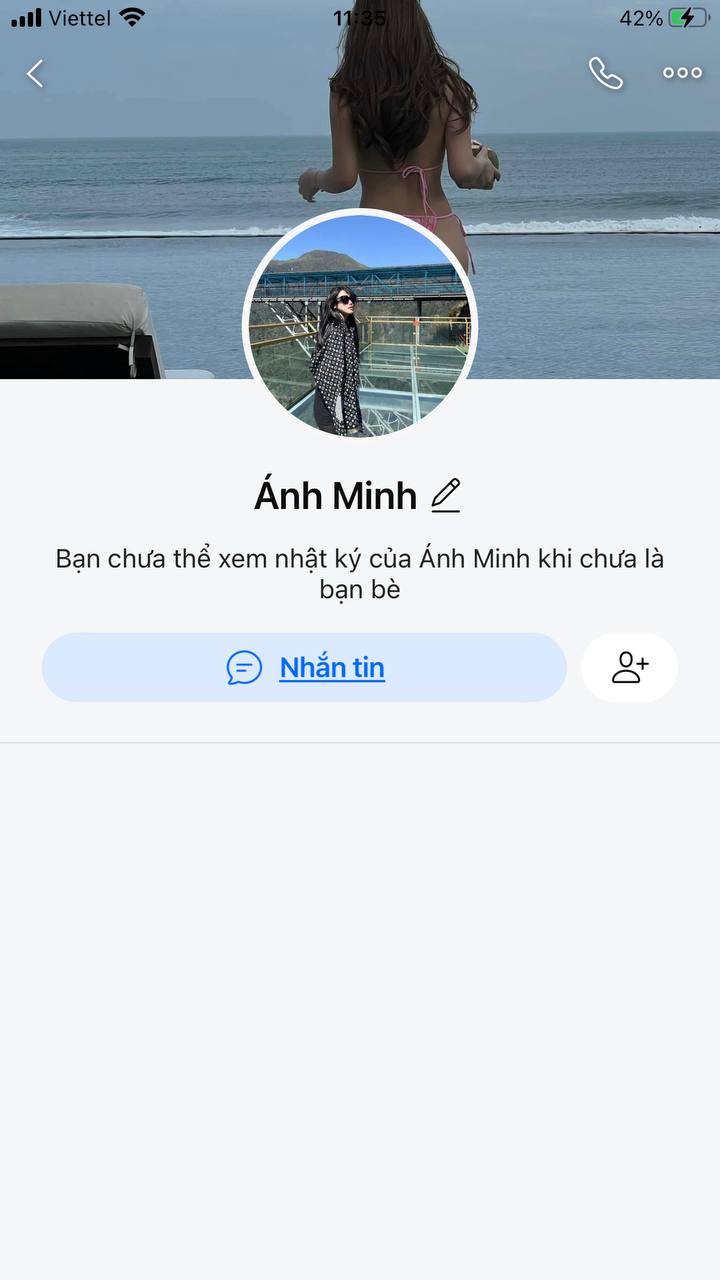Send a friend request with add-friend icon
This screenshot has width=720, height=1280.
tap(630, 667)
